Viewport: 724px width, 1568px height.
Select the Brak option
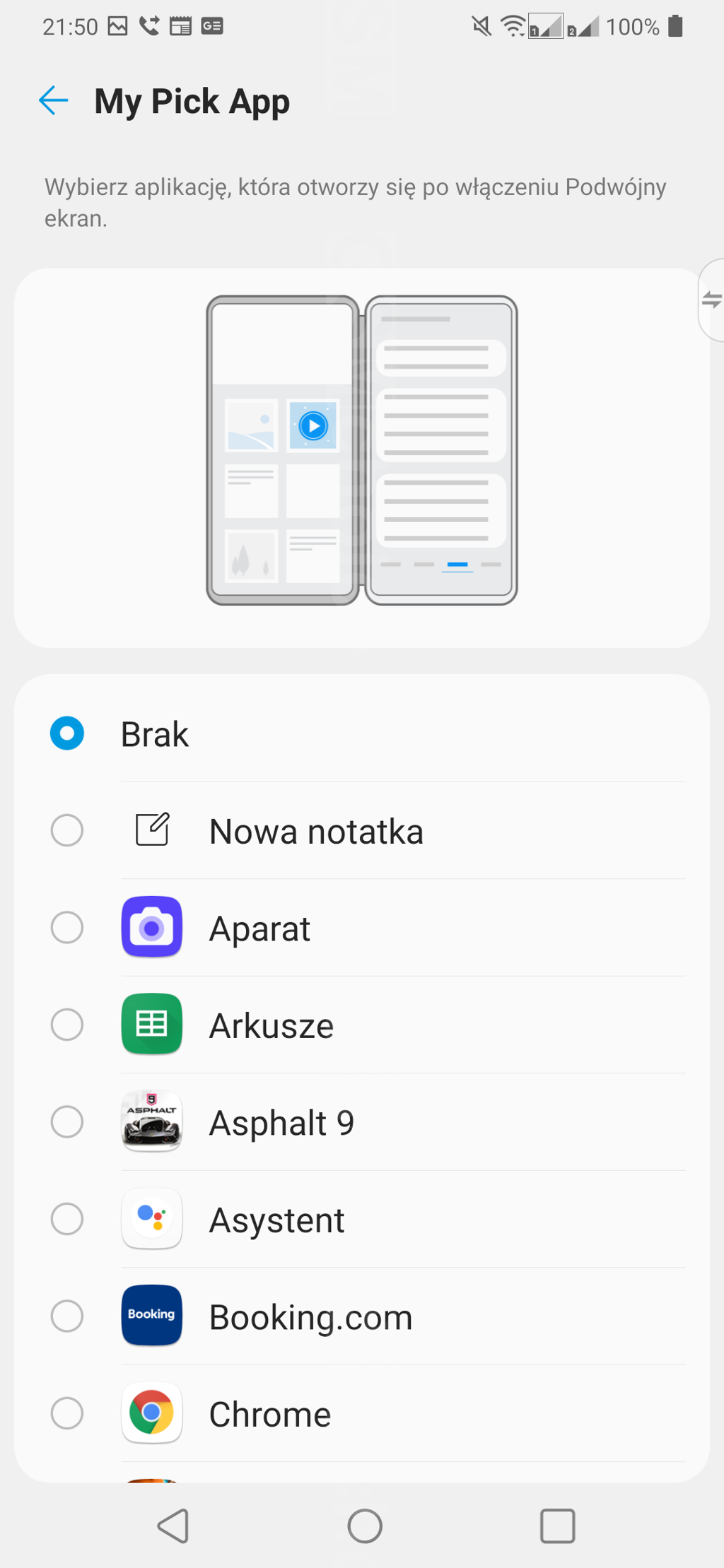(362, 733)
